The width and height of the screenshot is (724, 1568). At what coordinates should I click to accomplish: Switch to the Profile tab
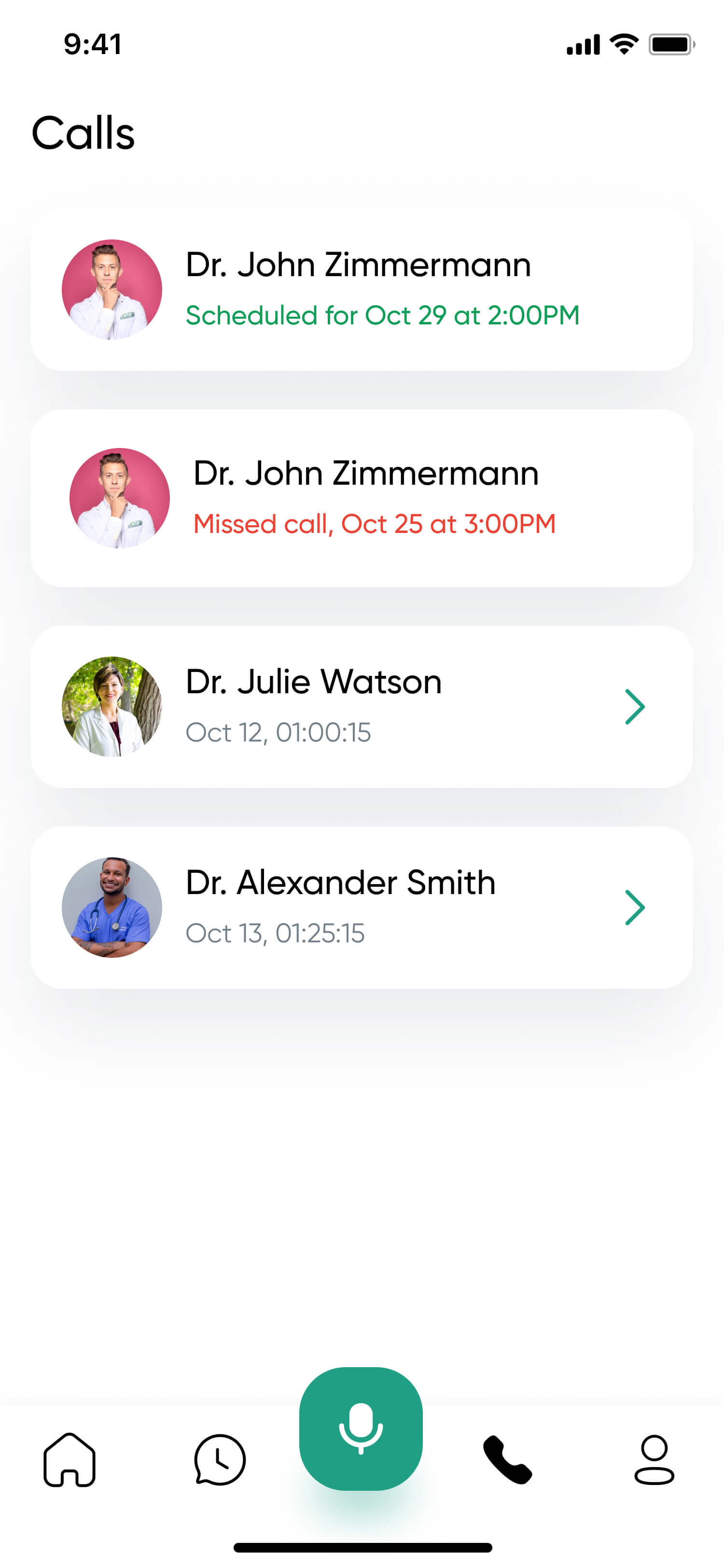[x=654, y=1460]
